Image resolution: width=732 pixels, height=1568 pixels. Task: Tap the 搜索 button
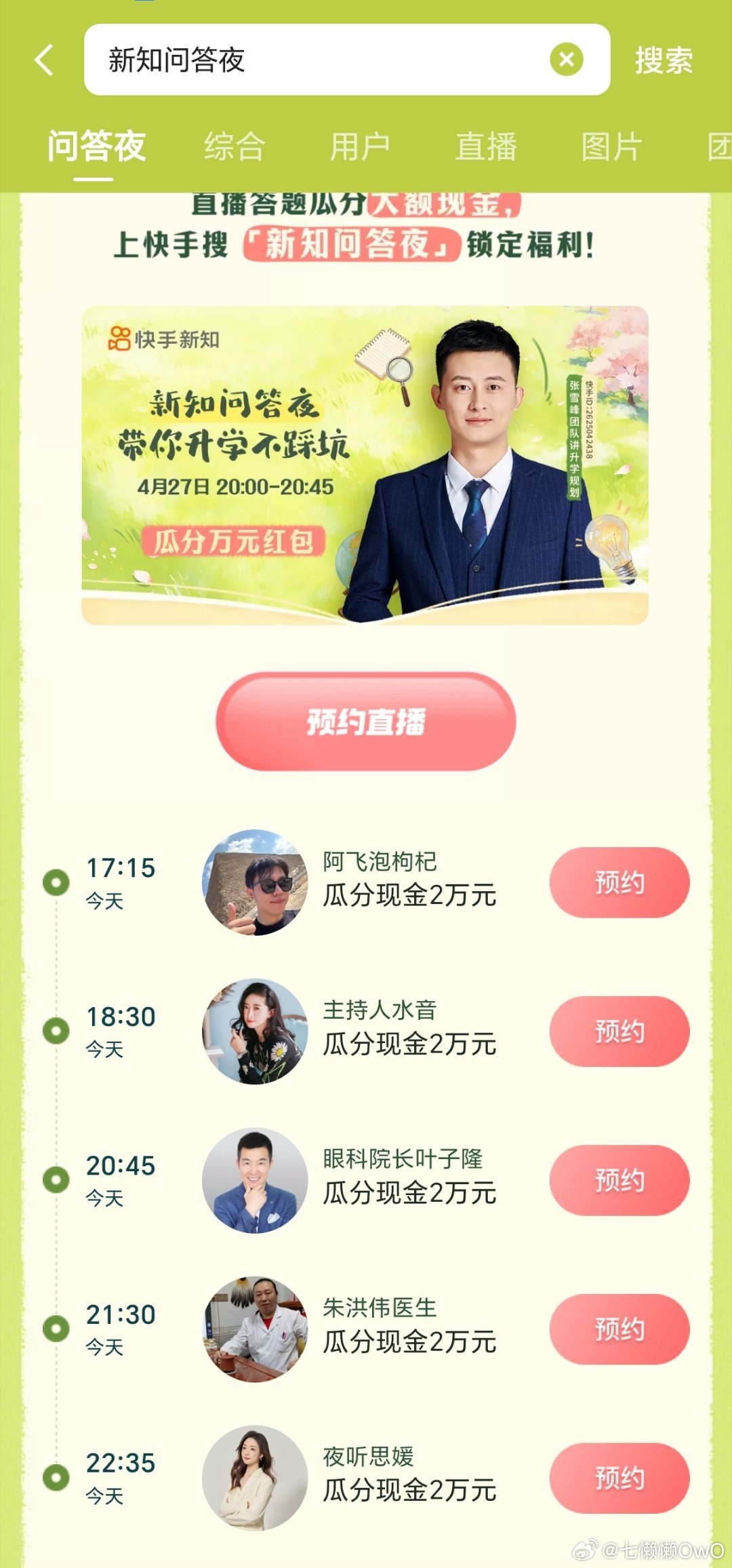coord(663,60)
